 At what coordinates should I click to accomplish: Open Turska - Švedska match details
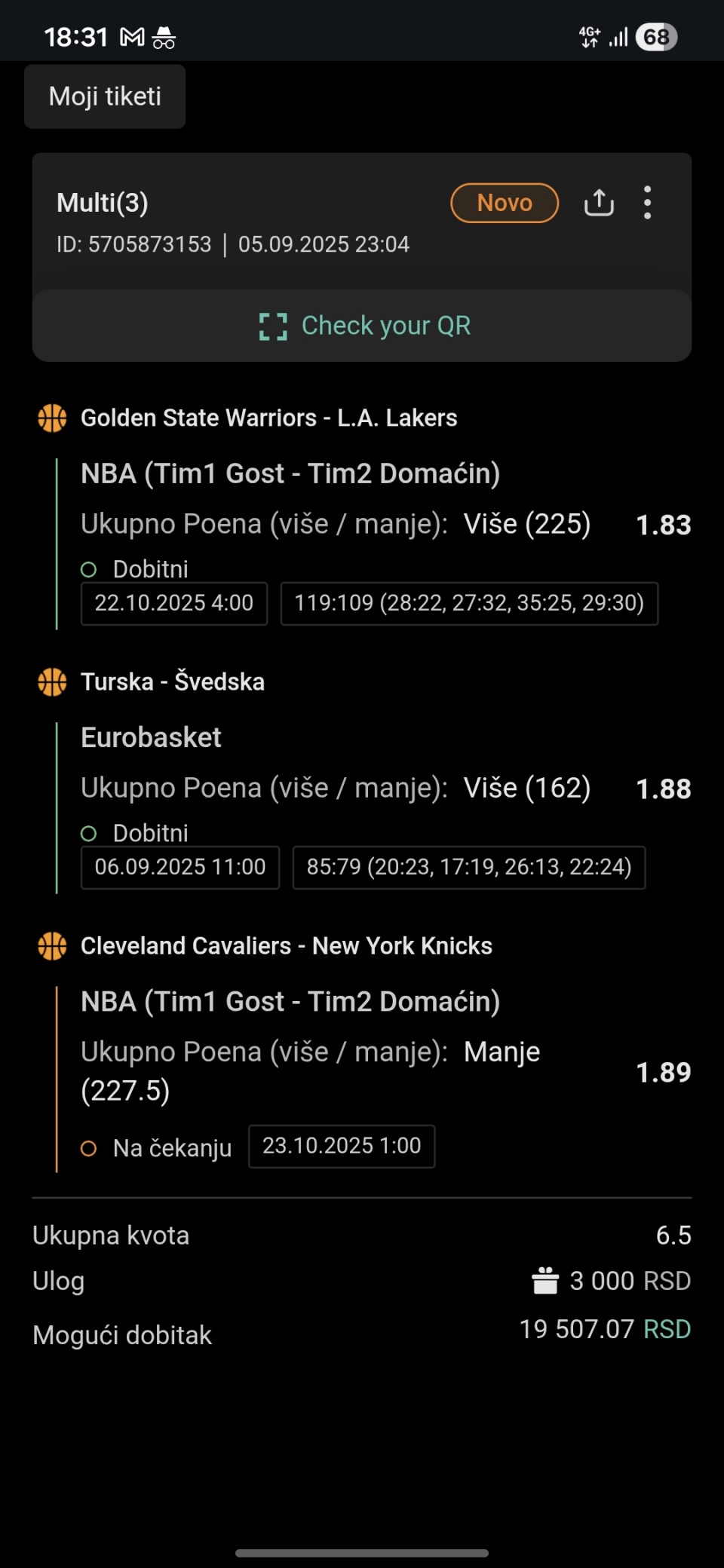pos(173,681)
